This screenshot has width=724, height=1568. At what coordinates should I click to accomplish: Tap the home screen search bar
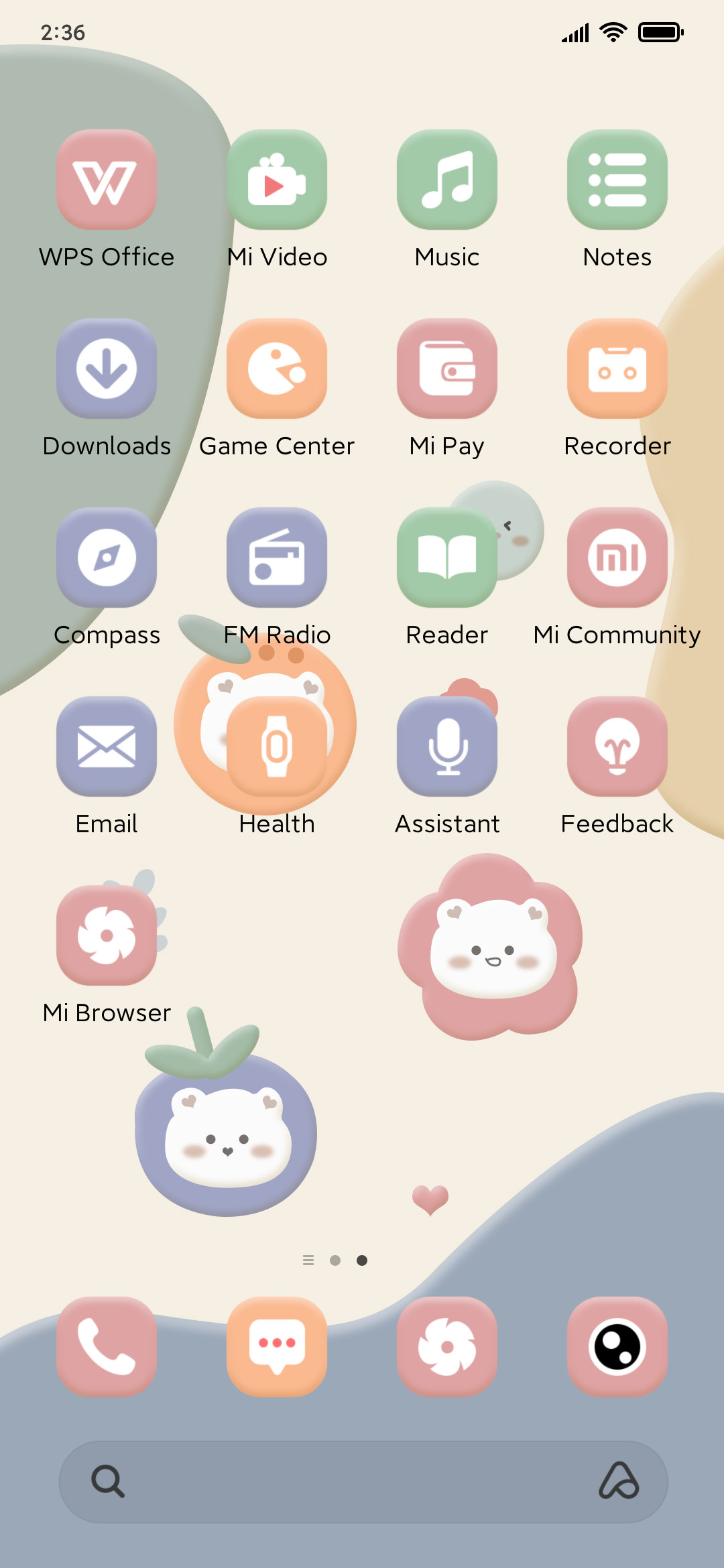click(x=363, y=1482)
